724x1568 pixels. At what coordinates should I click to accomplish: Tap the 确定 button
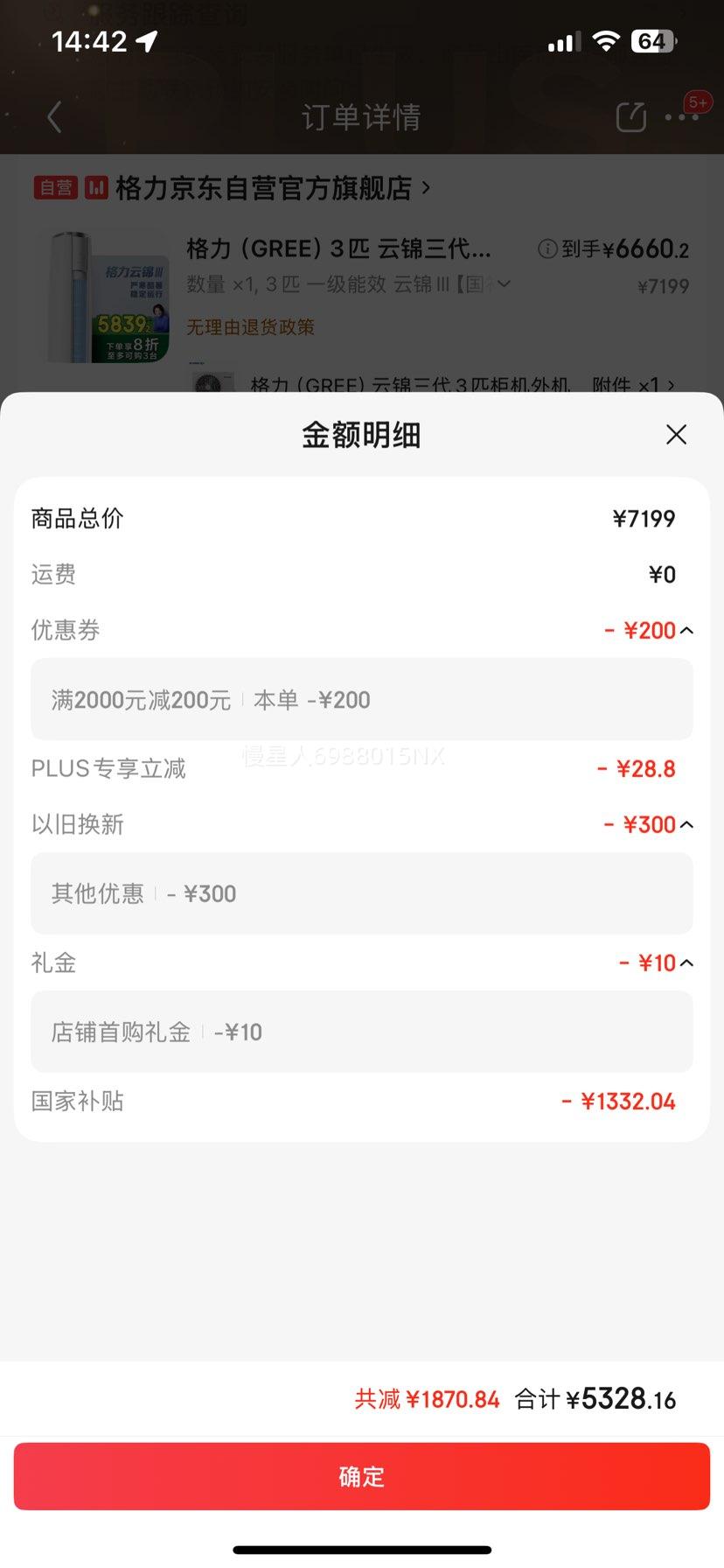click(362, 1476)
